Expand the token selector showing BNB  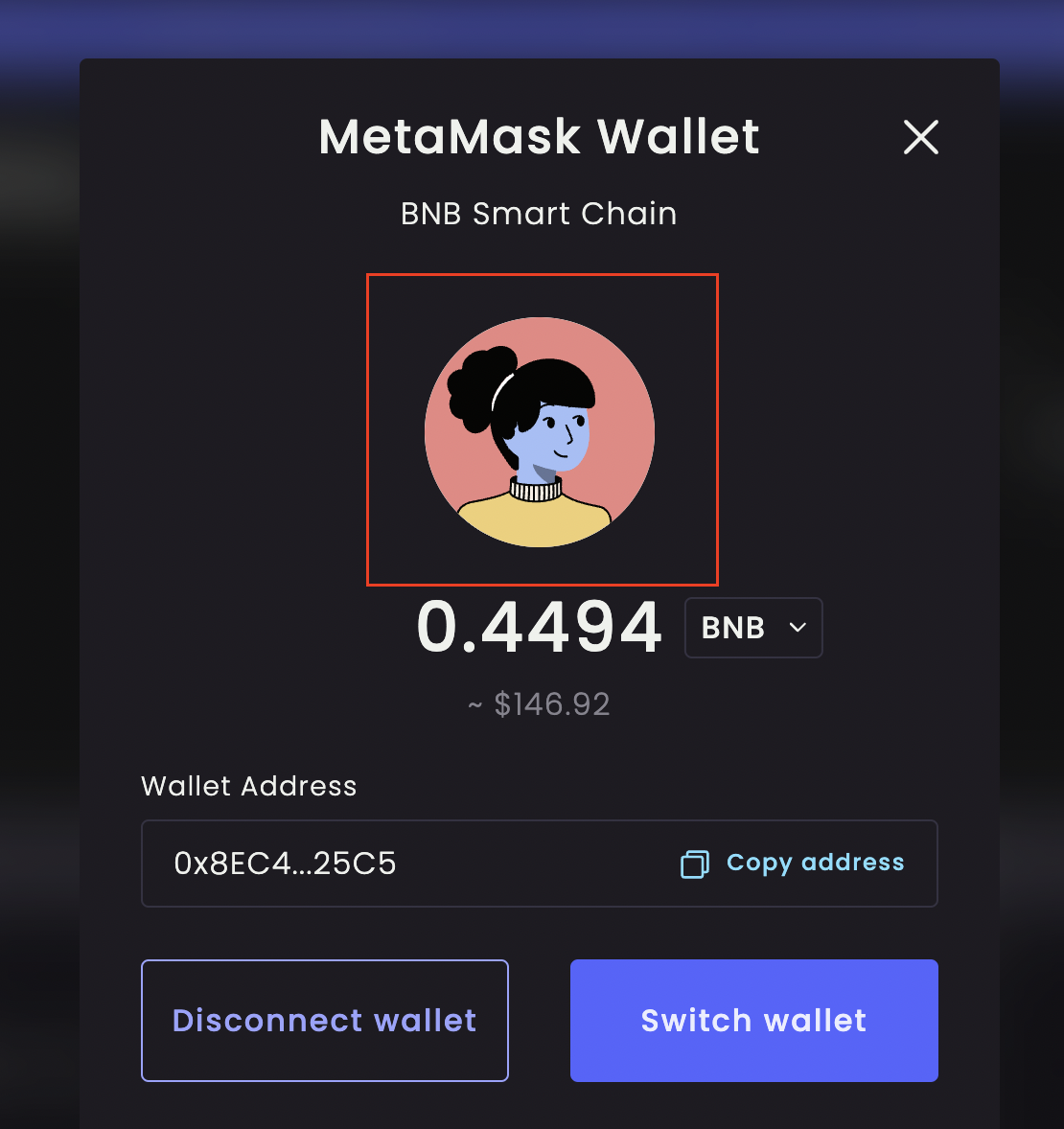click(753, 628)
